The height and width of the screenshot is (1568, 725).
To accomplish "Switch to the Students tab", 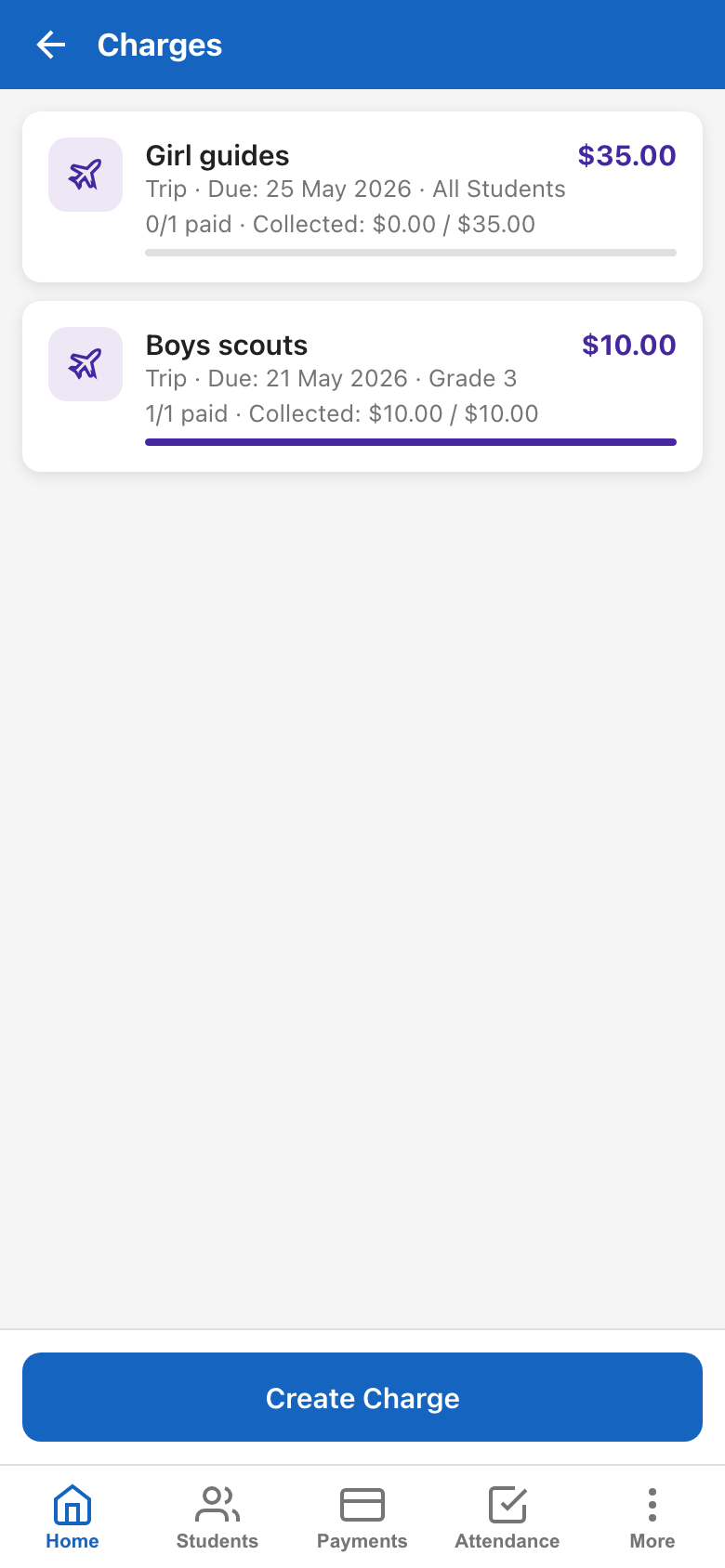I will [x=217, y=1518].
